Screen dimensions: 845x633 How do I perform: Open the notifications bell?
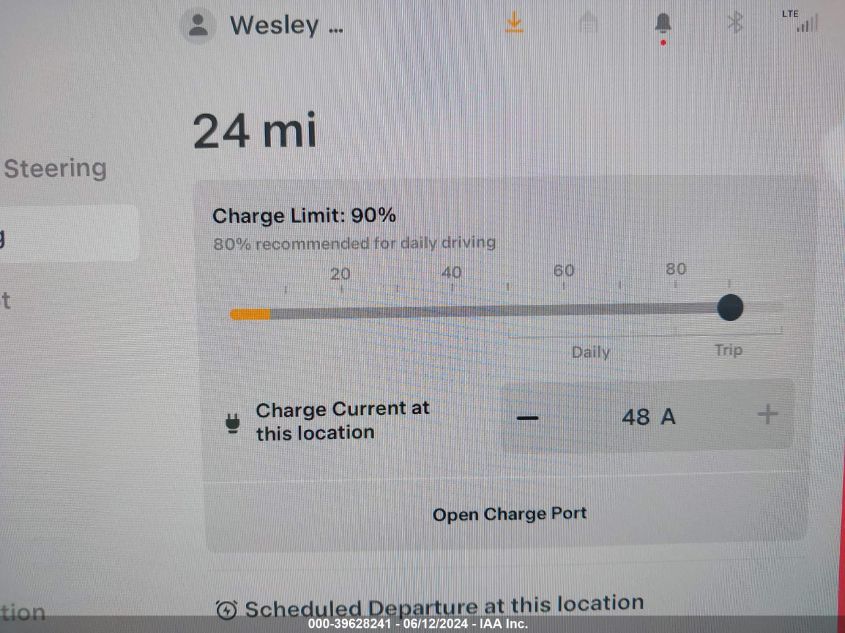[662, 24]
